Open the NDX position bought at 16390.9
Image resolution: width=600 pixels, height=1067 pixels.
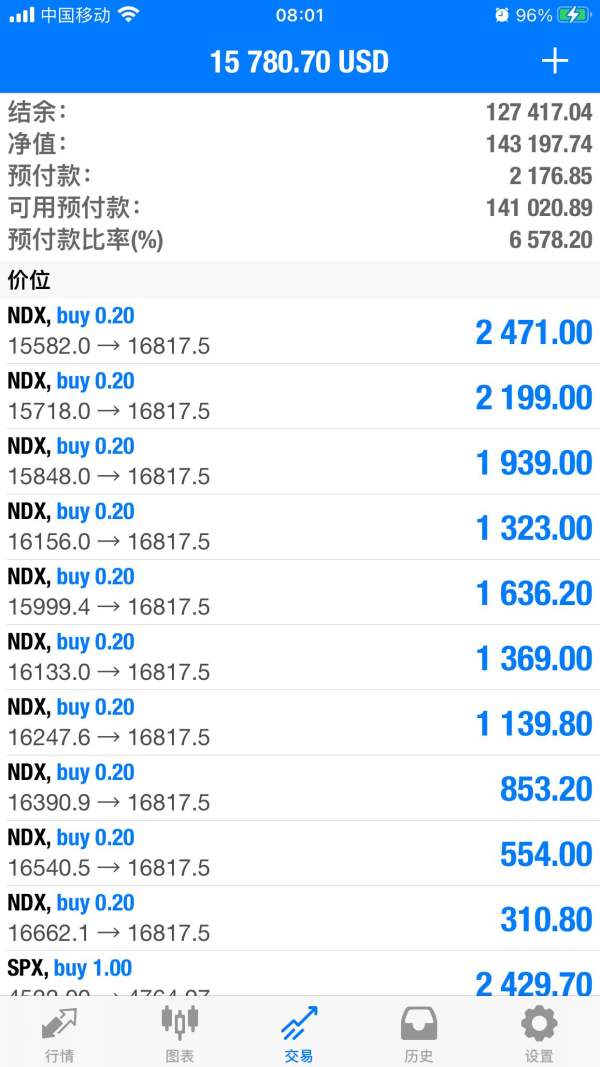[300, 788]
